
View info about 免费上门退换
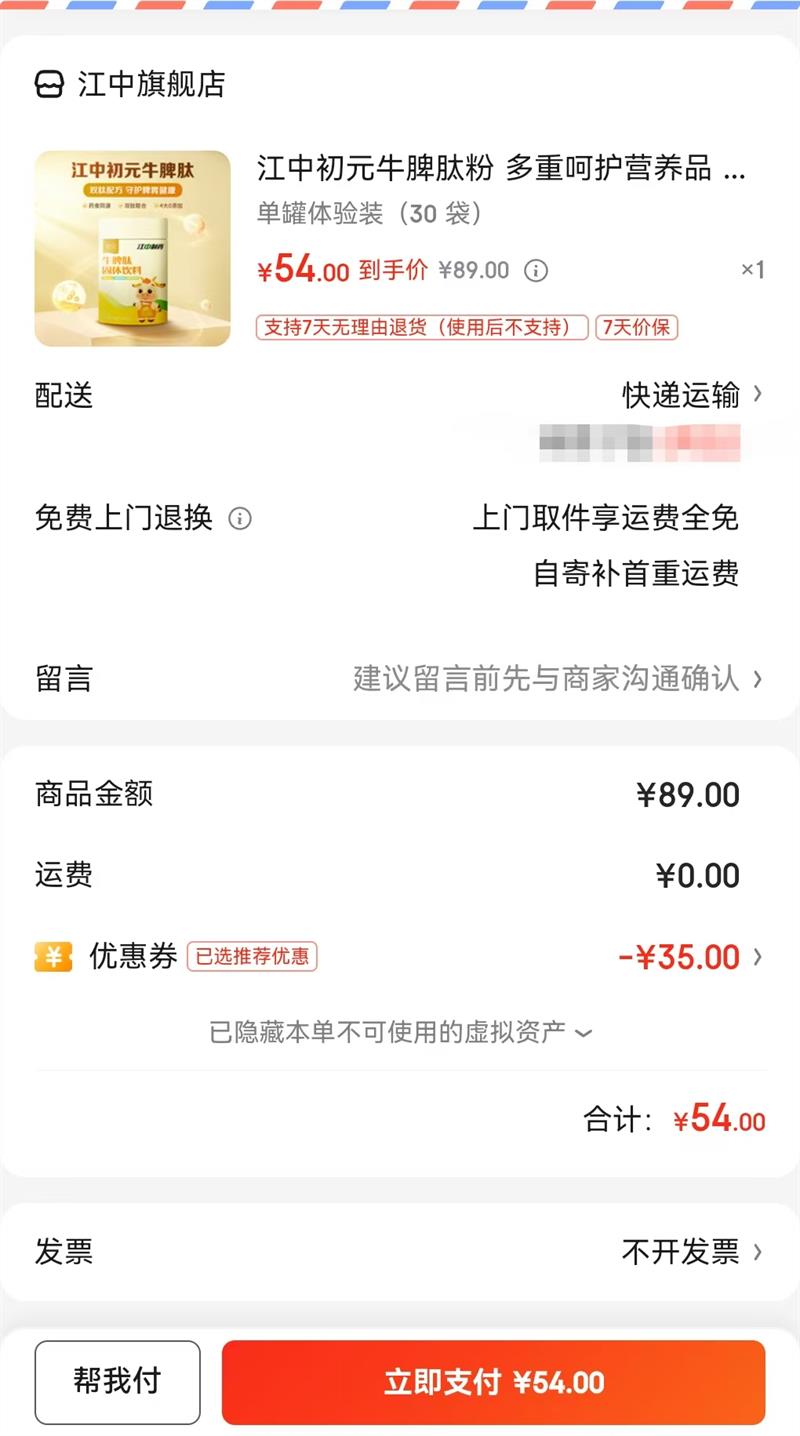(x=240, y=518)
